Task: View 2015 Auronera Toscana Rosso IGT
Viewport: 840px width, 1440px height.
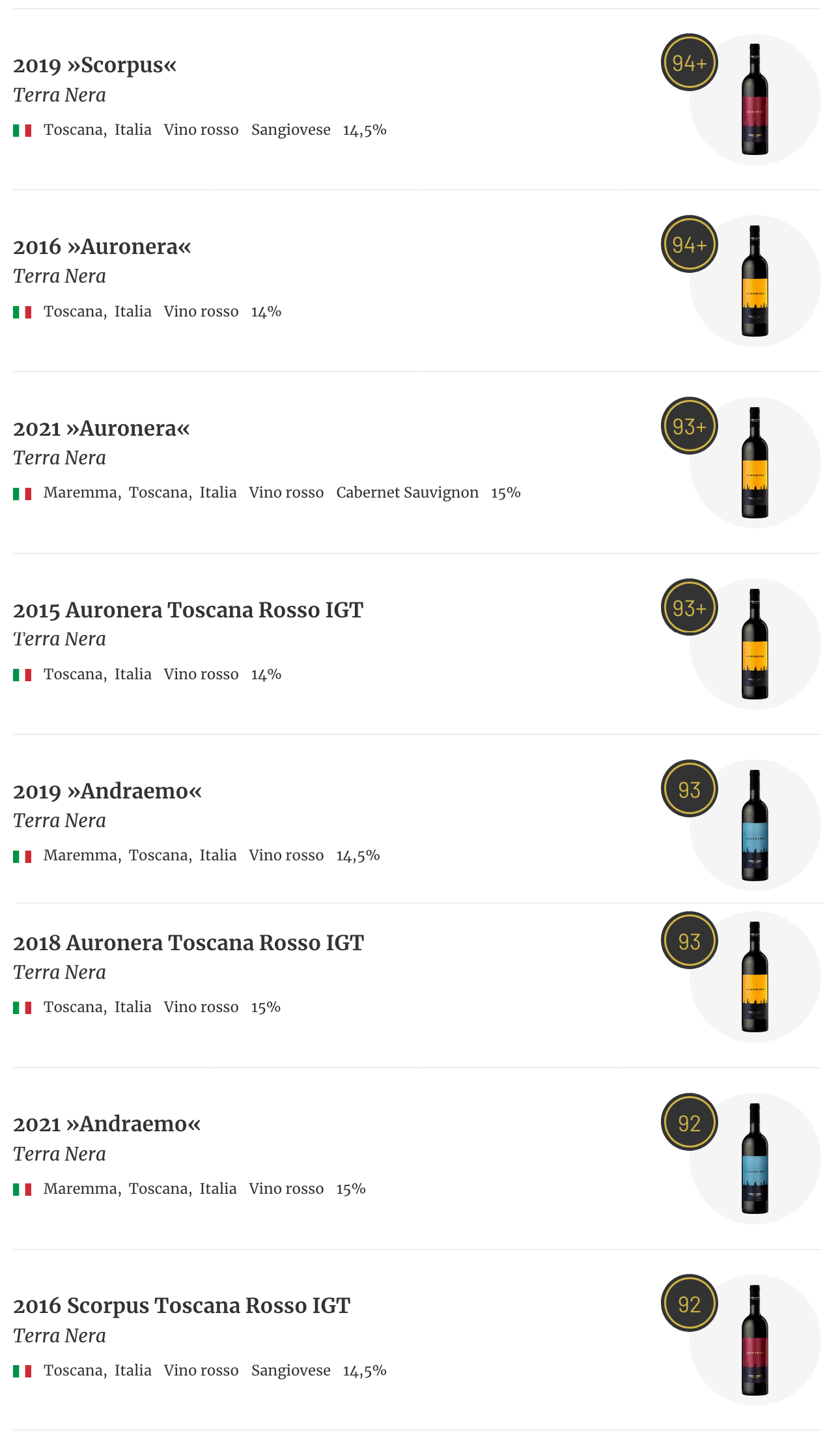Action: pyautogui.click(x=188, y=610)
